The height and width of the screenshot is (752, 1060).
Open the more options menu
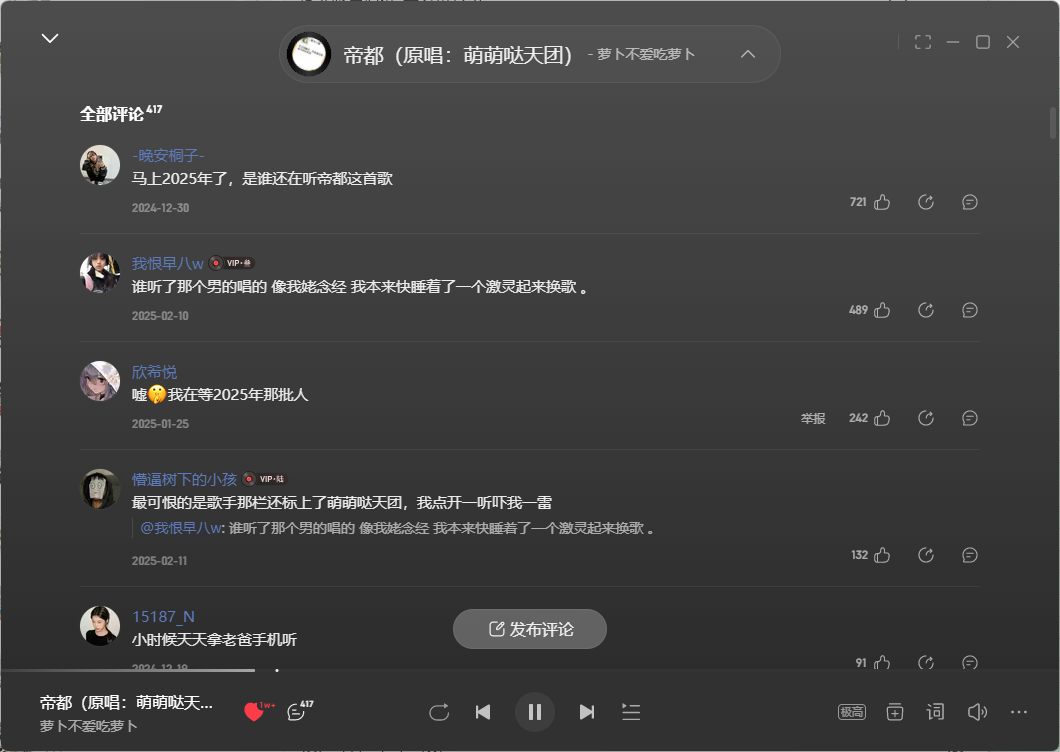[1019, 712]
